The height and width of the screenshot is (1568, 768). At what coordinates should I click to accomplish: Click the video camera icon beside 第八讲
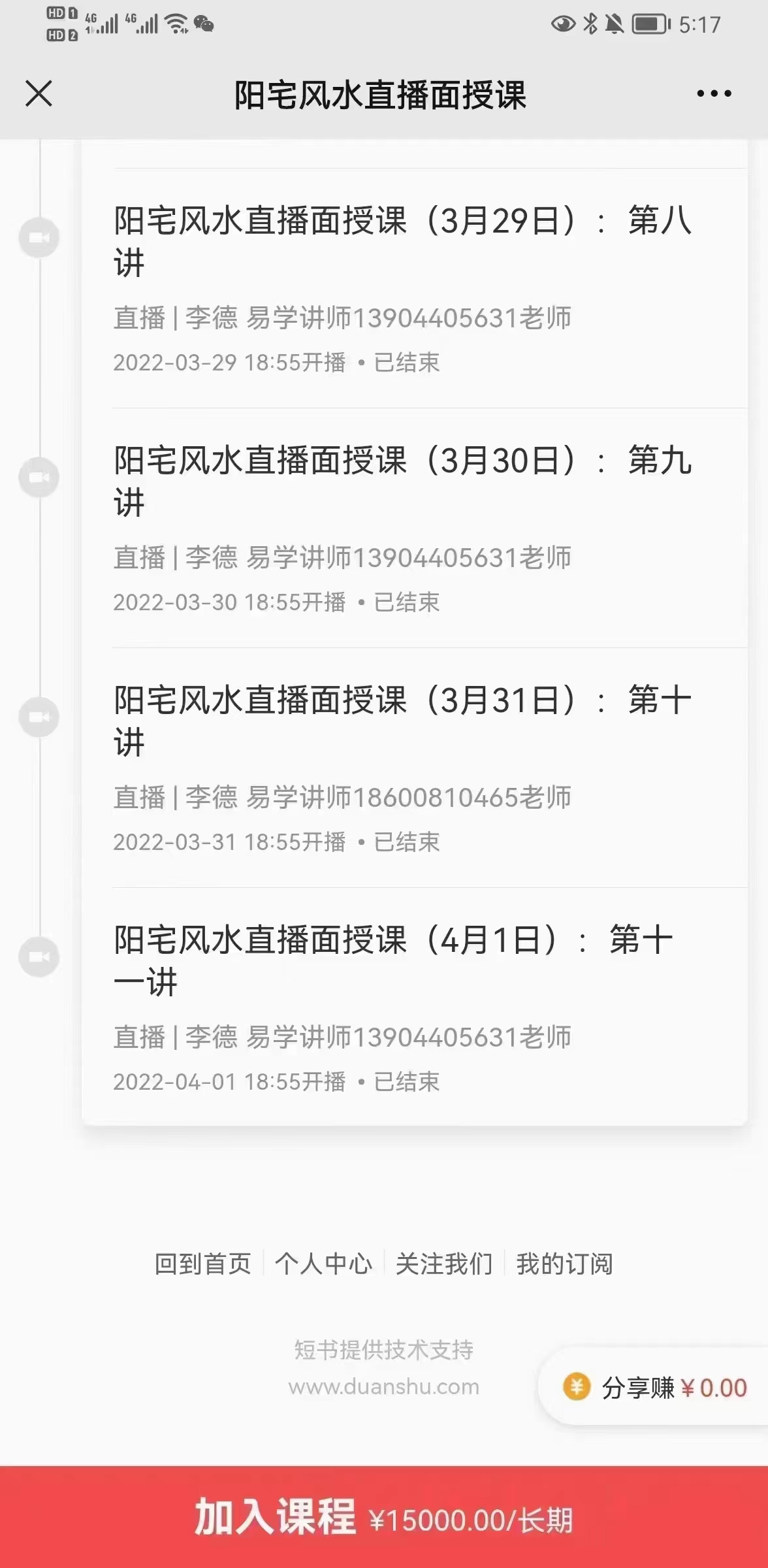(39, 238)
